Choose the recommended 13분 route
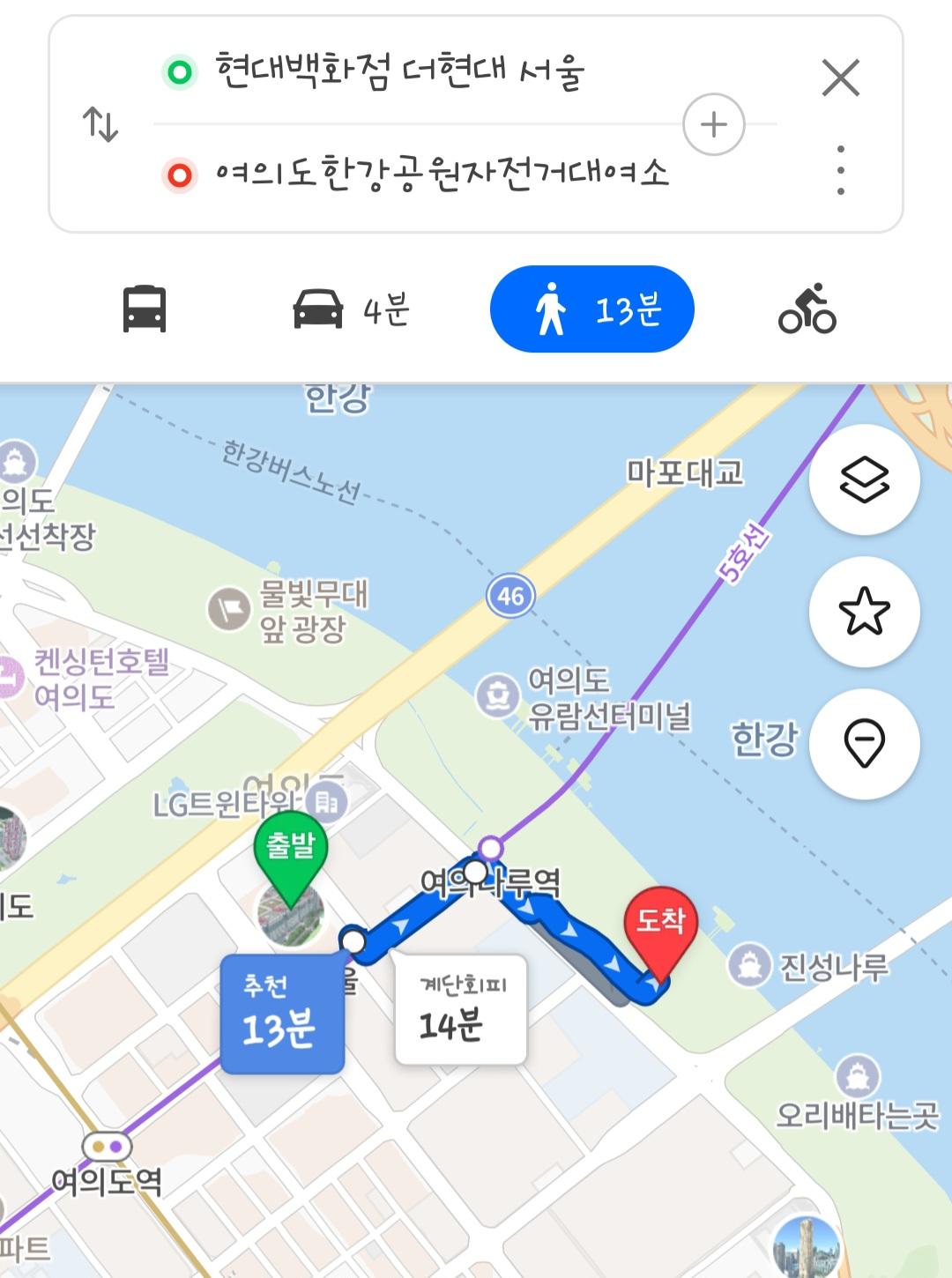The width and height of the screenshot is (952, 1278). click(x=281, y=1014)
